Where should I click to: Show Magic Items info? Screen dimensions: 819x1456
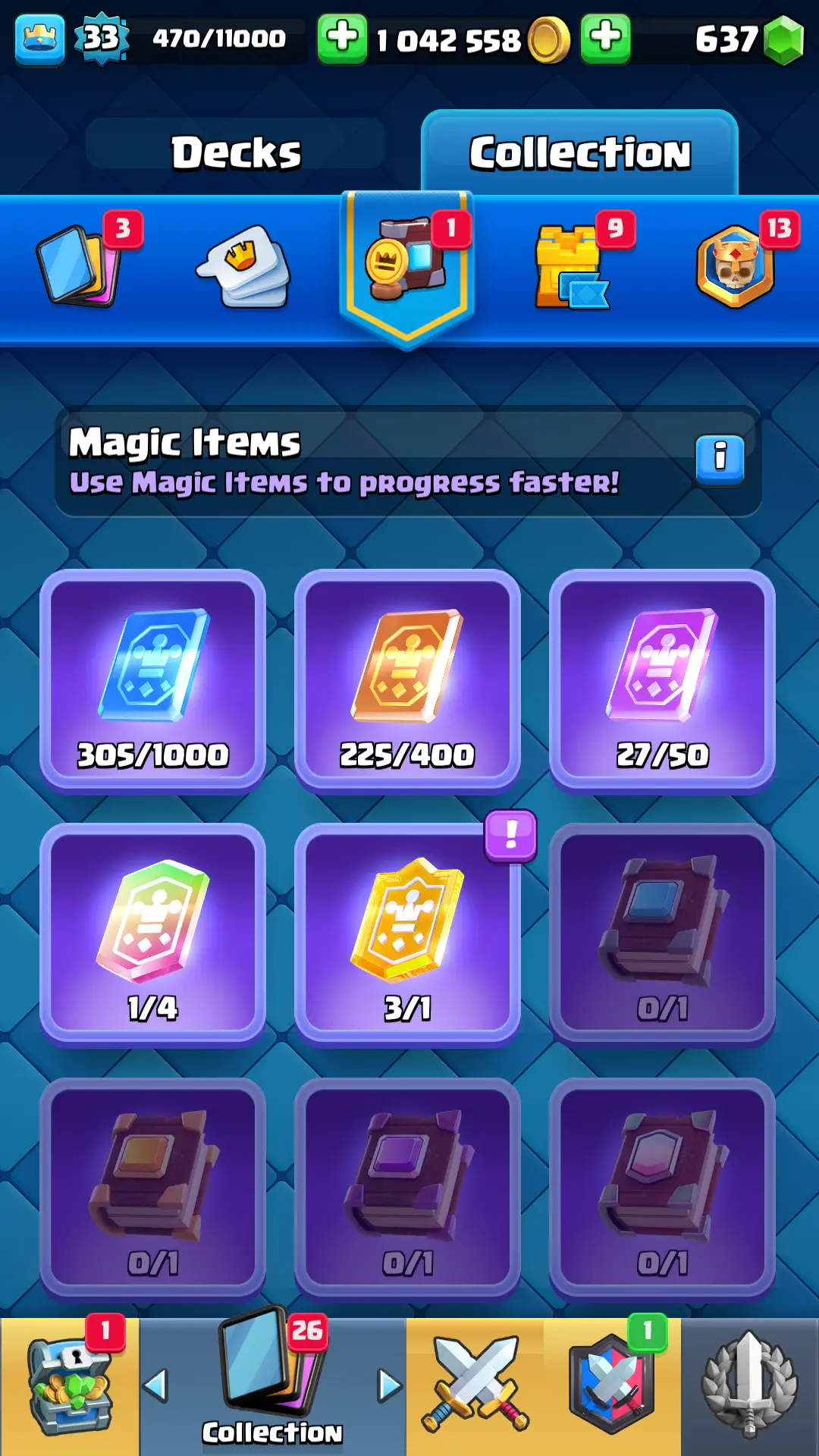tap(720, 459)
